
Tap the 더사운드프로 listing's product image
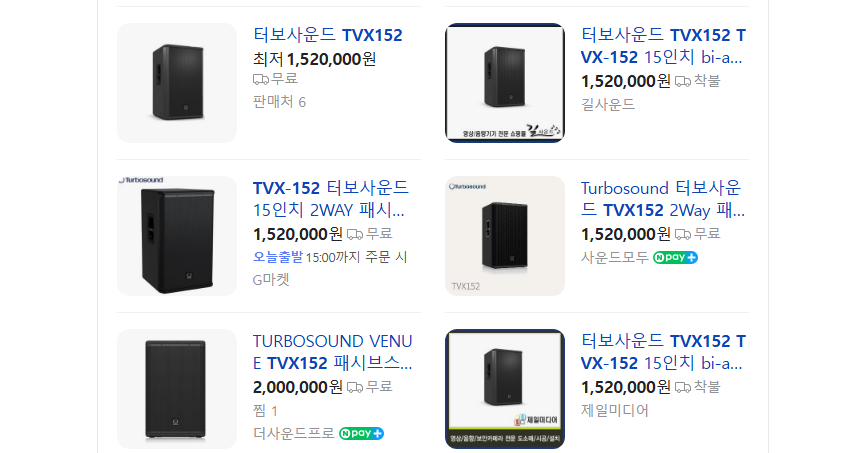click(x=177, y=389)
